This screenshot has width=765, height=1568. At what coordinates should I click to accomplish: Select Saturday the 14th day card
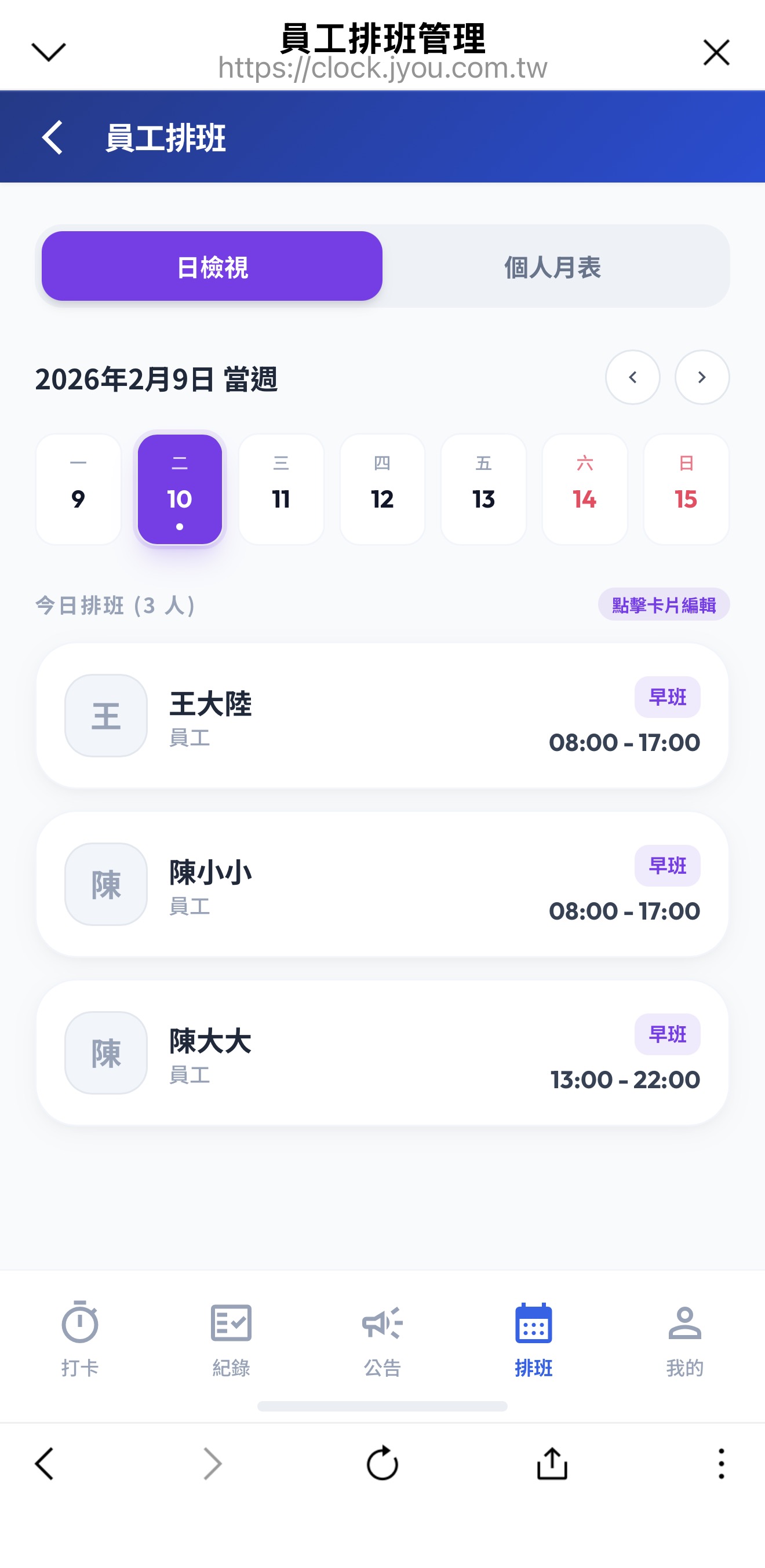click(x=585, y=488)
